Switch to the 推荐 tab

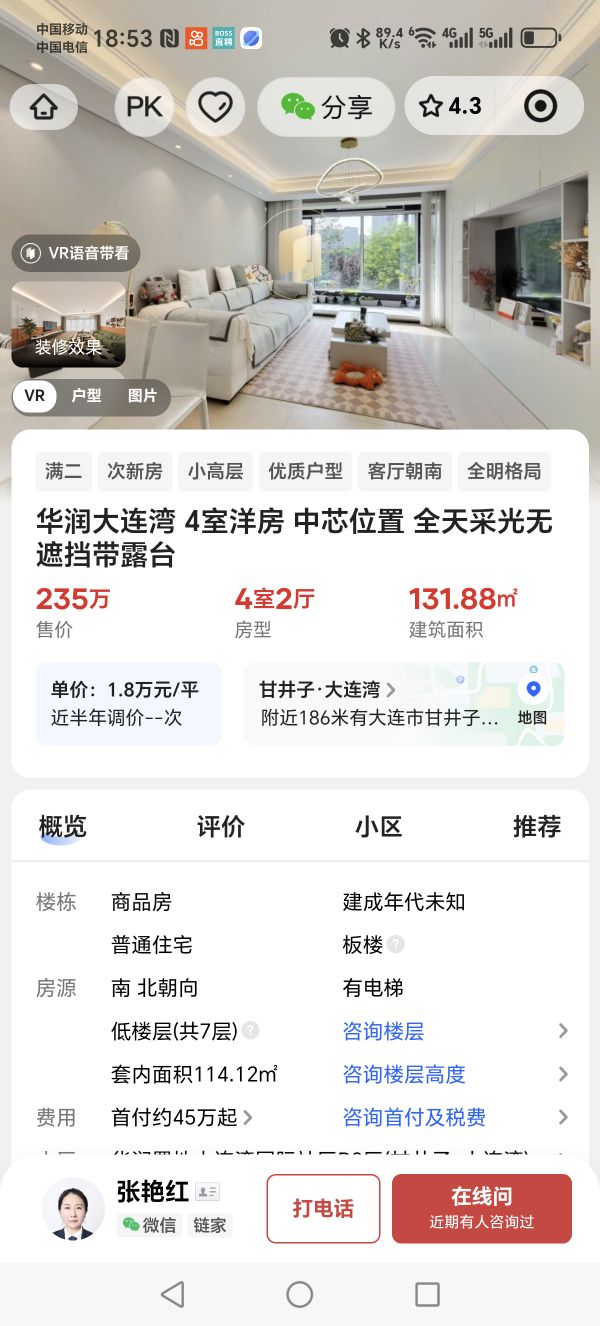pos(536,827)
